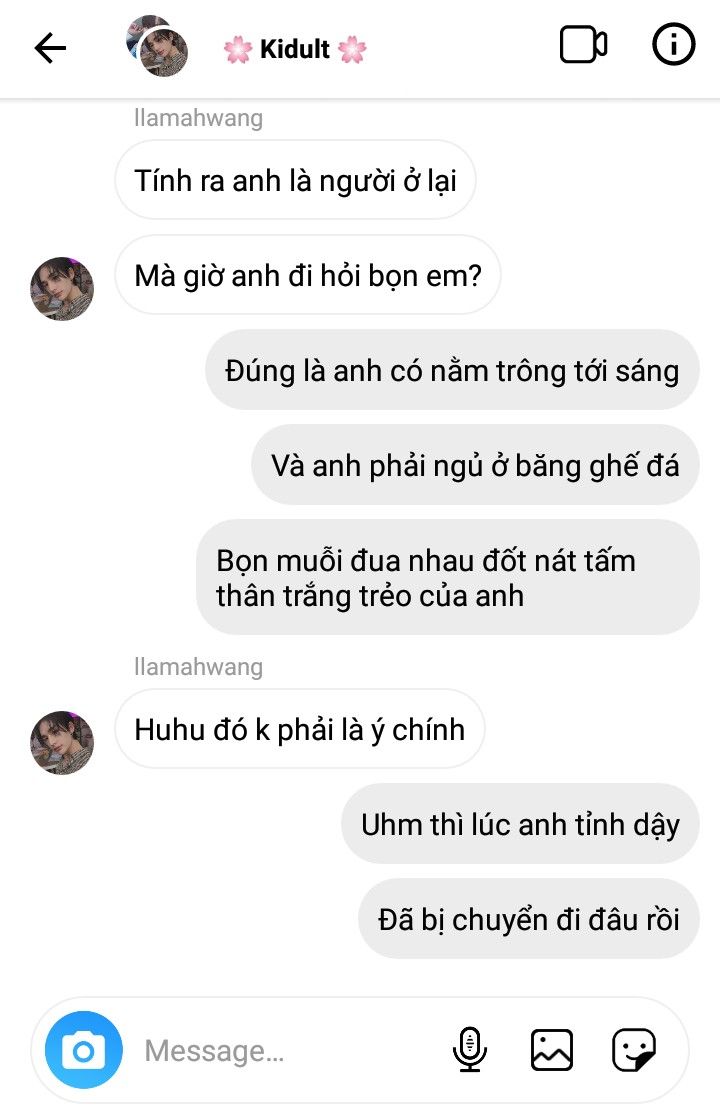This screenshot has height=1118, width=720.
Task: Open the Kidult group profile header
Action: [x=294, y=48]
